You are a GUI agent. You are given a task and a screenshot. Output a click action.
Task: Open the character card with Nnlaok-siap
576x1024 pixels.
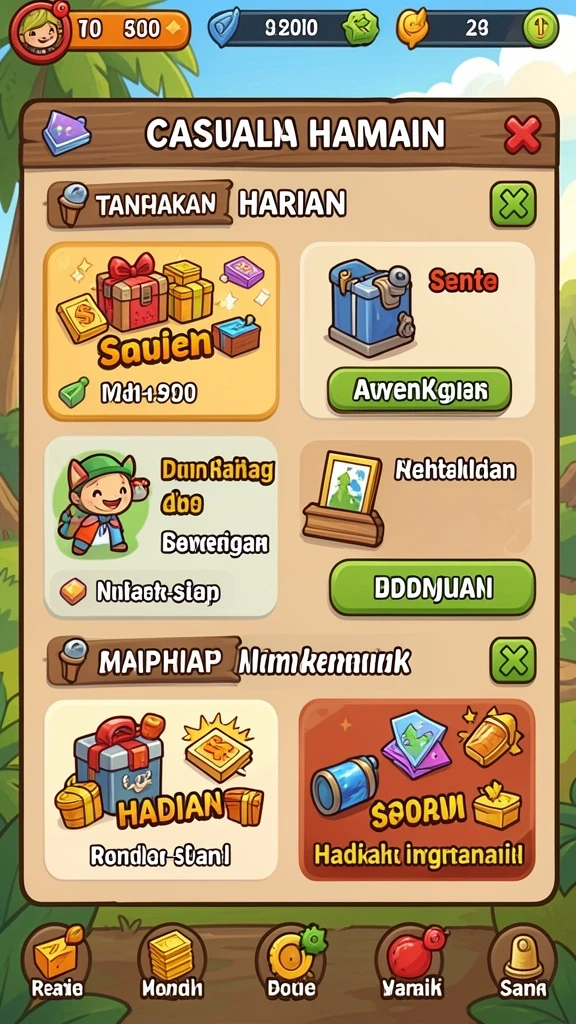pyautogui.click(x=161, y=527)
